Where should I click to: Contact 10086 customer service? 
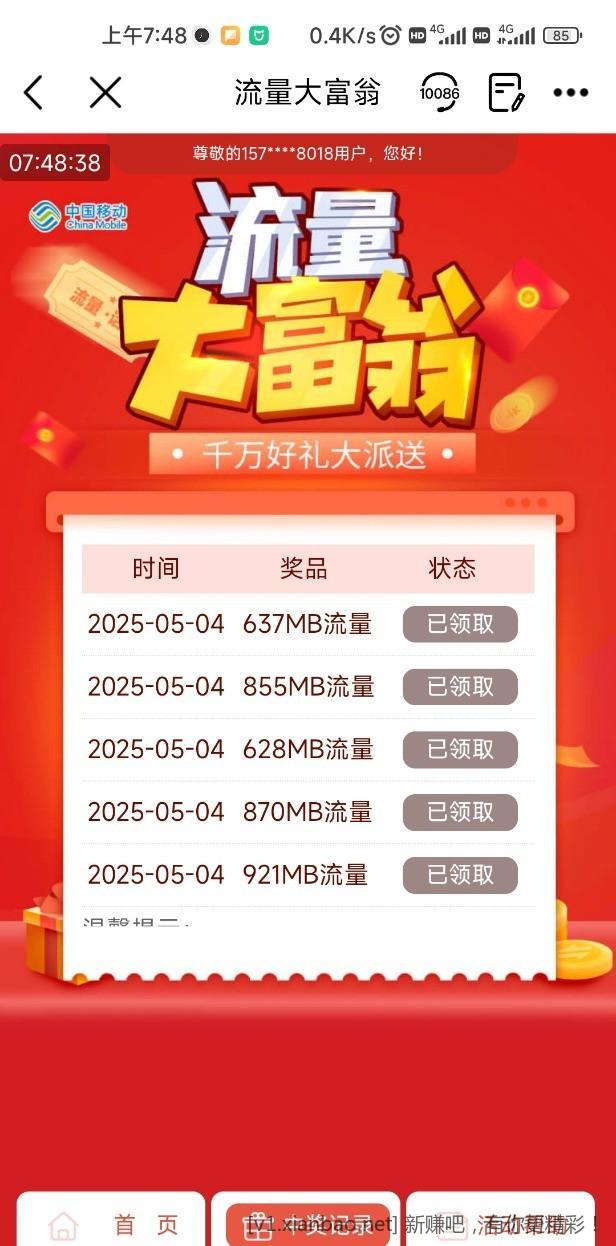point(439,93)
